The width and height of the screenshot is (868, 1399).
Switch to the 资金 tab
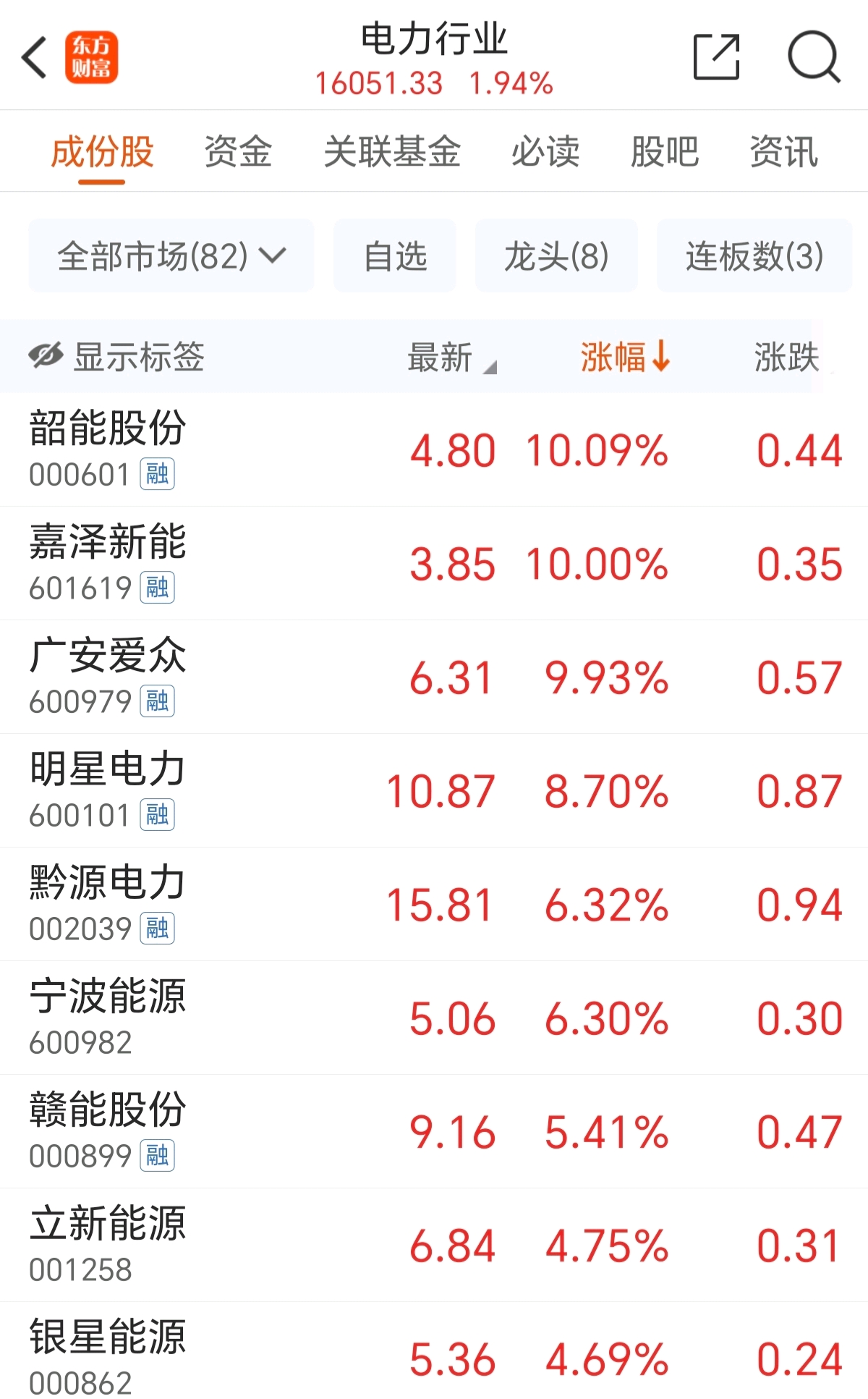point(238,152)
